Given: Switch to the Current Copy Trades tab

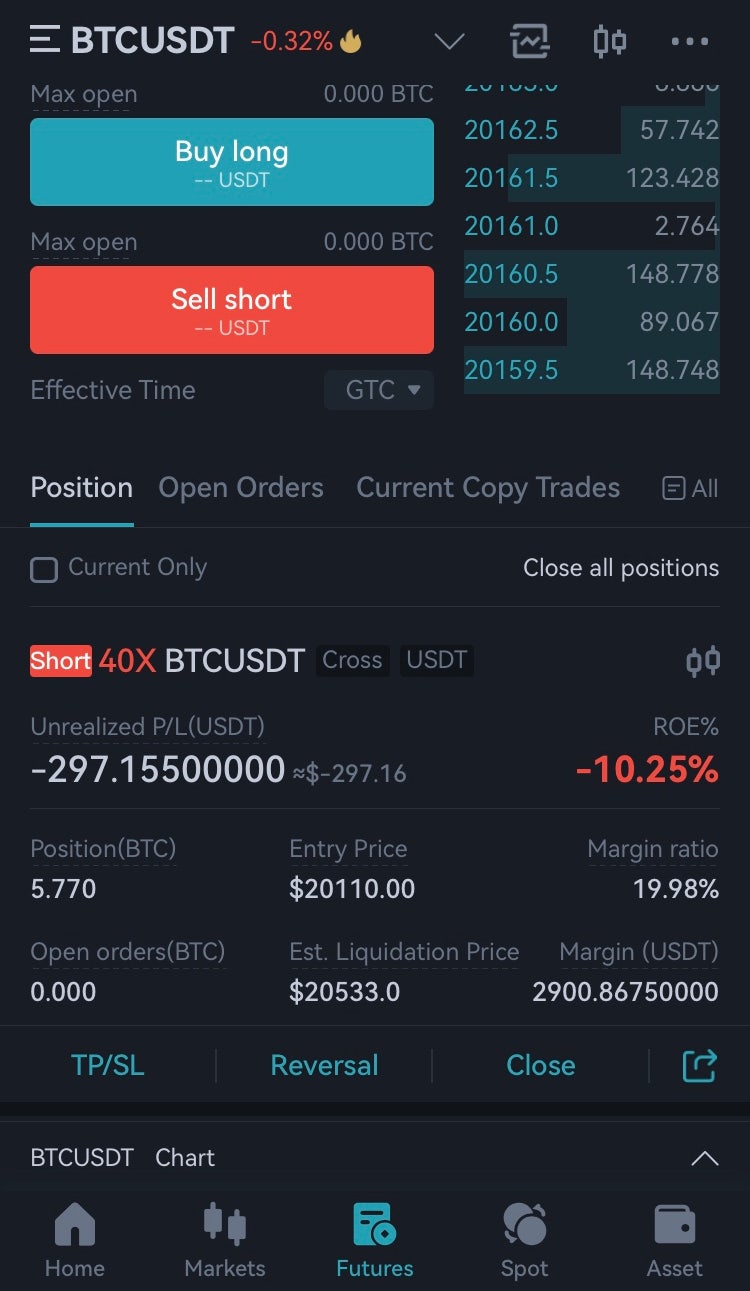Looking at the screenshot, I should coord(488,488).
